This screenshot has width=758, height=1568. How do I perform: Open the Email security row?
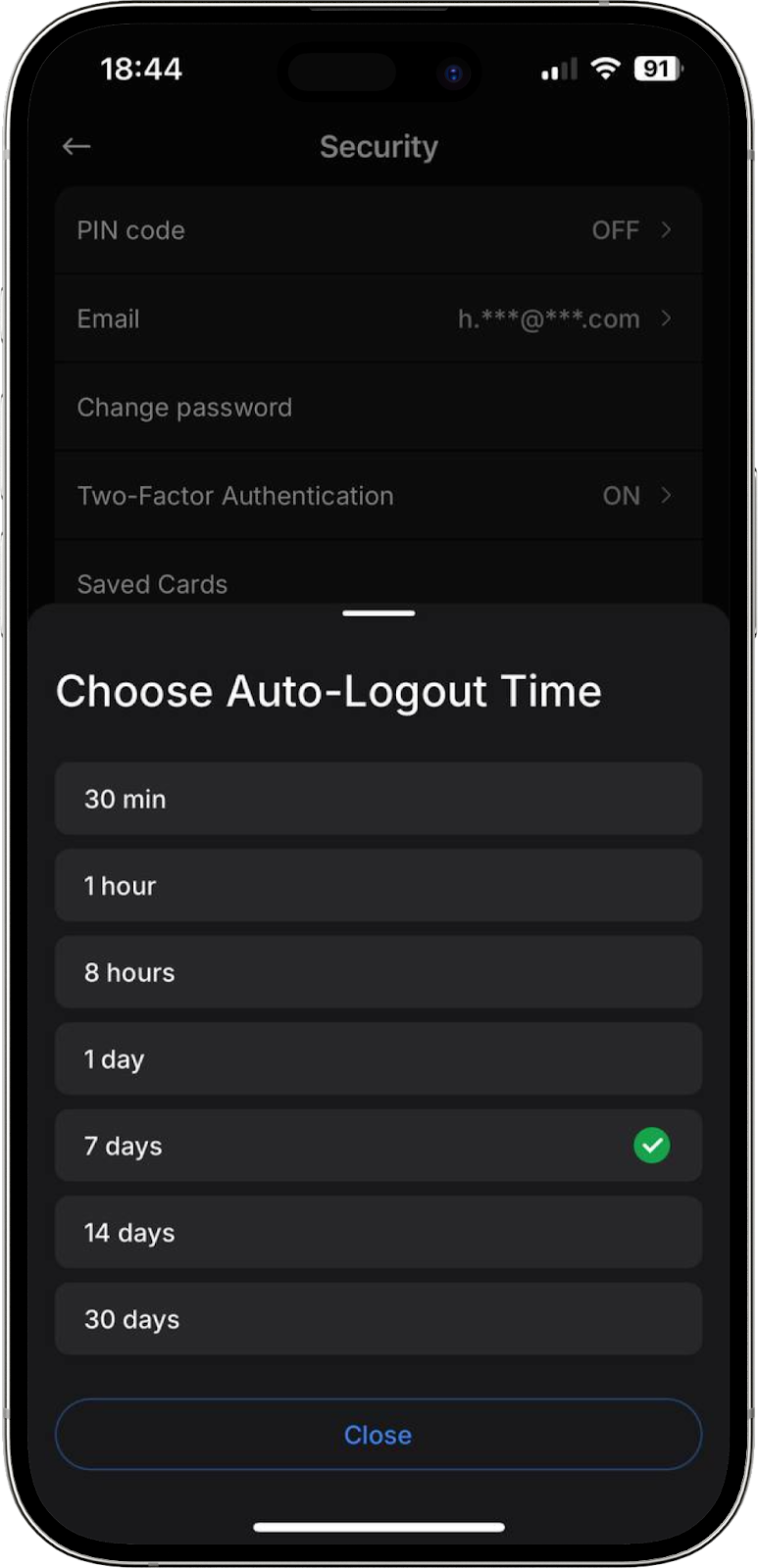pos(378,318)
